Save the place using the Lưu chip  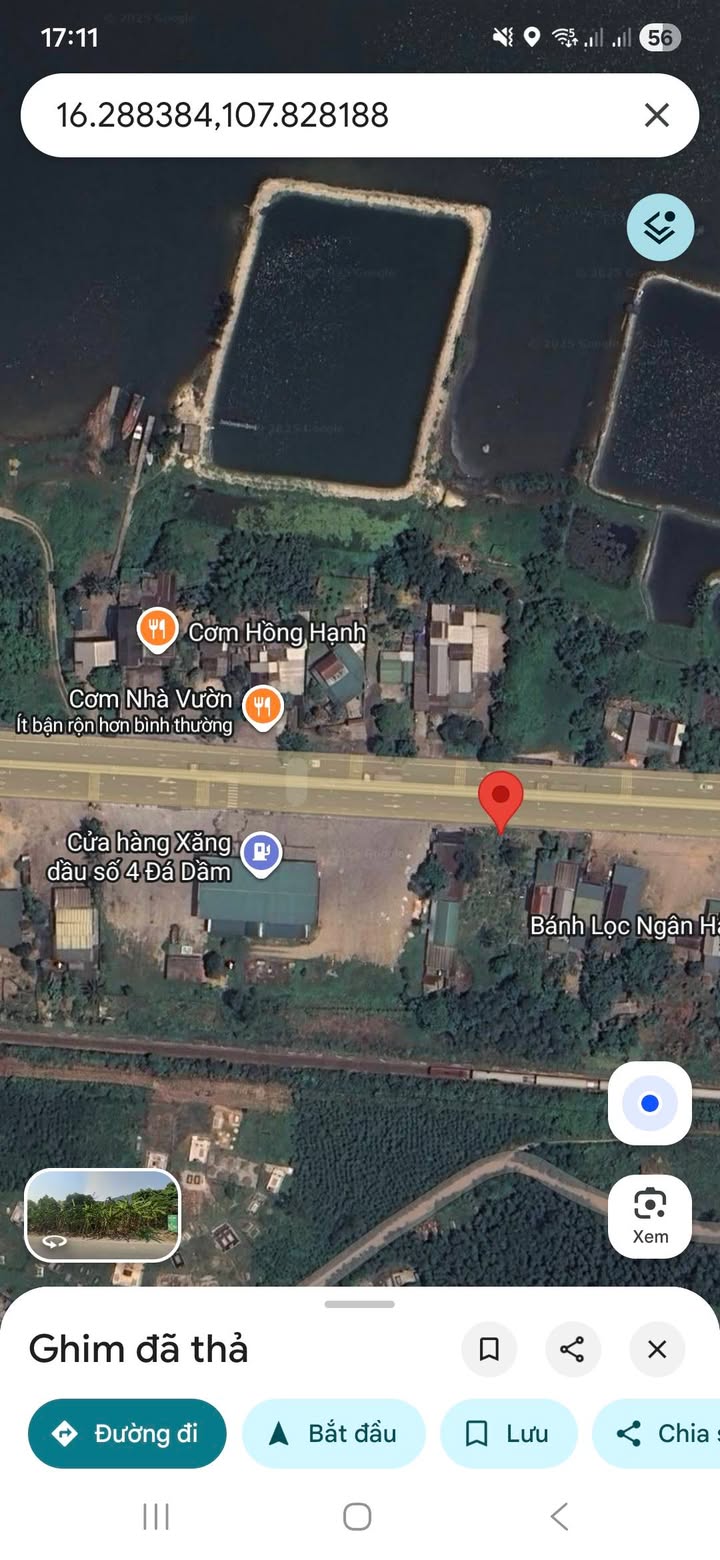pos(508,1433)
